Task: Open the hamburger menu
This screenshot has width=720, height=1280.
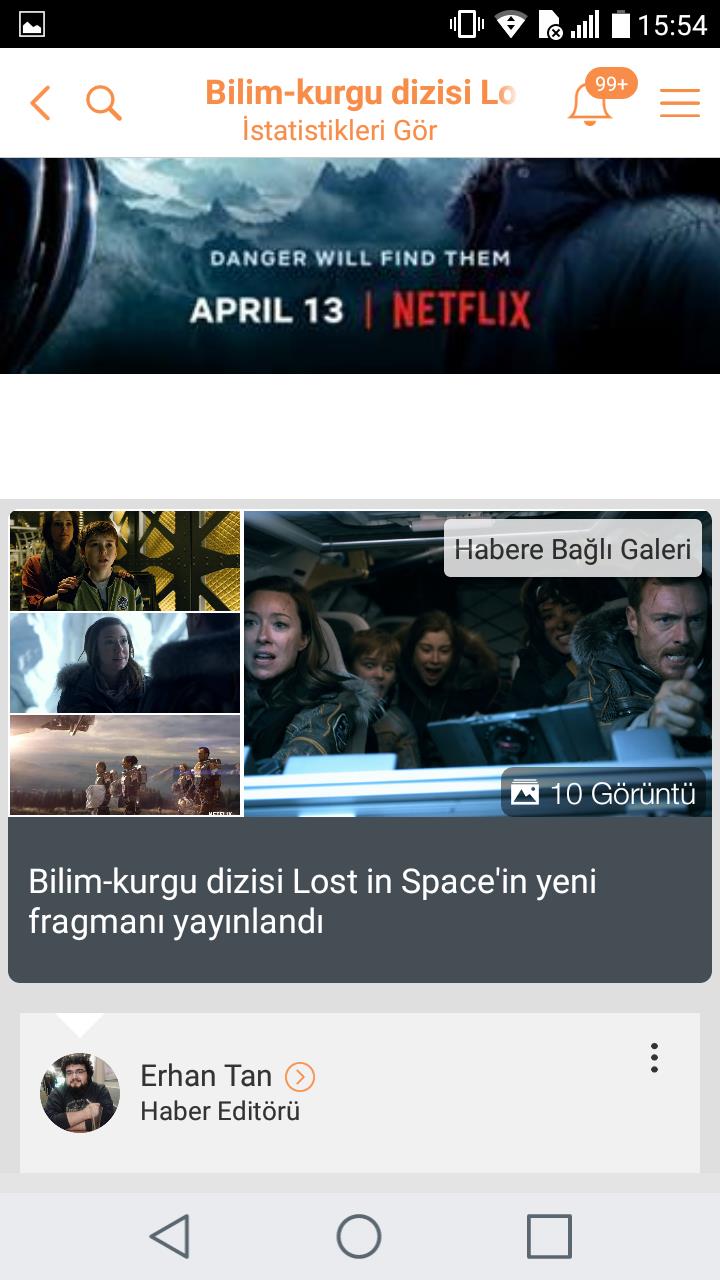Action: coord(679,103)
